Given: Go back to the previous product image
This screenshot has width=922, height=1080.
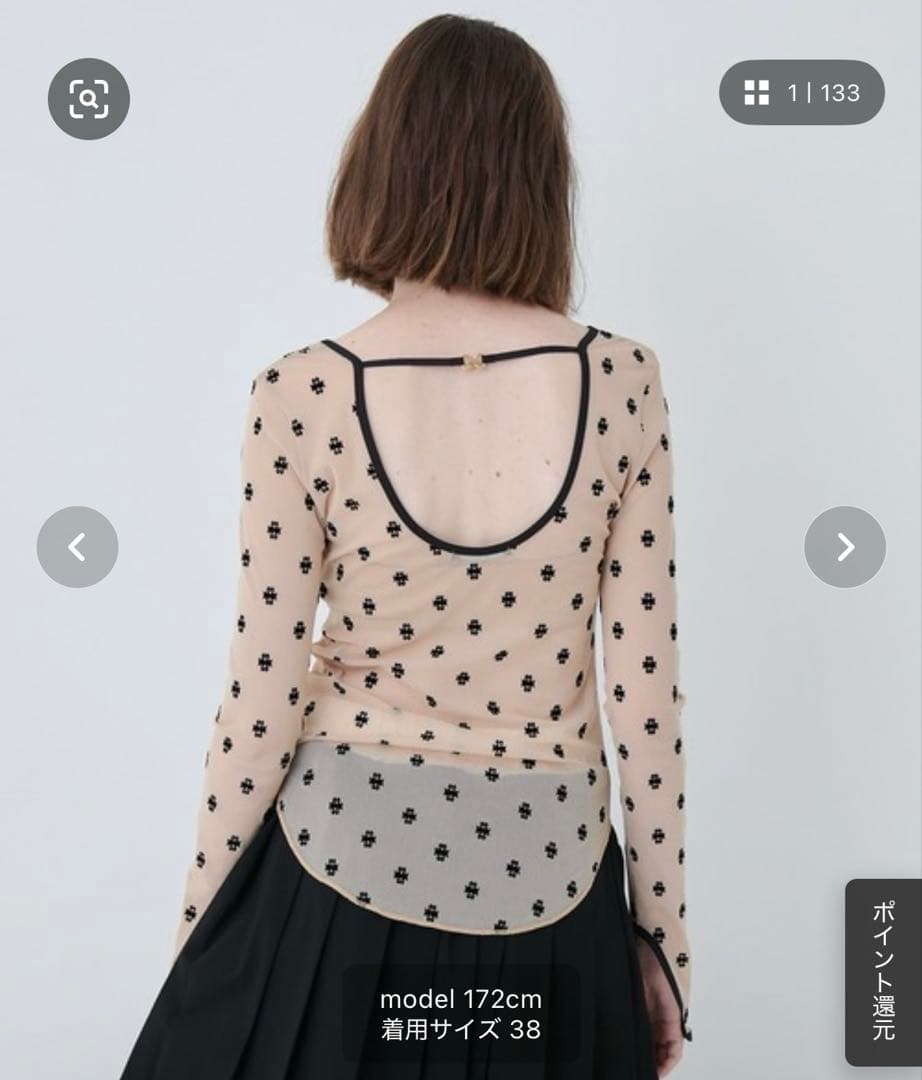Looking at the screenshot, I should tap(77, 546).
